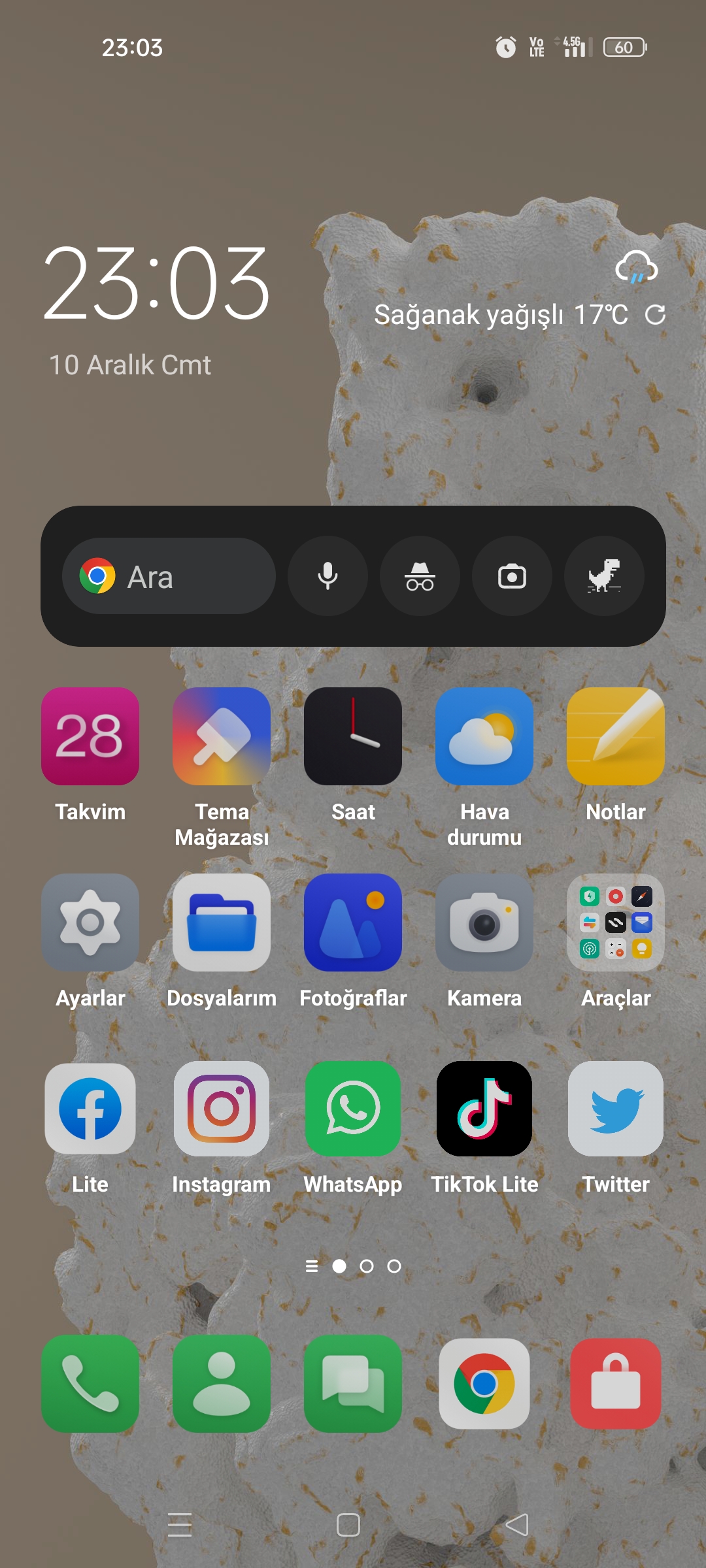Open Notlar app
The image size is (706, 1568).
616,736
